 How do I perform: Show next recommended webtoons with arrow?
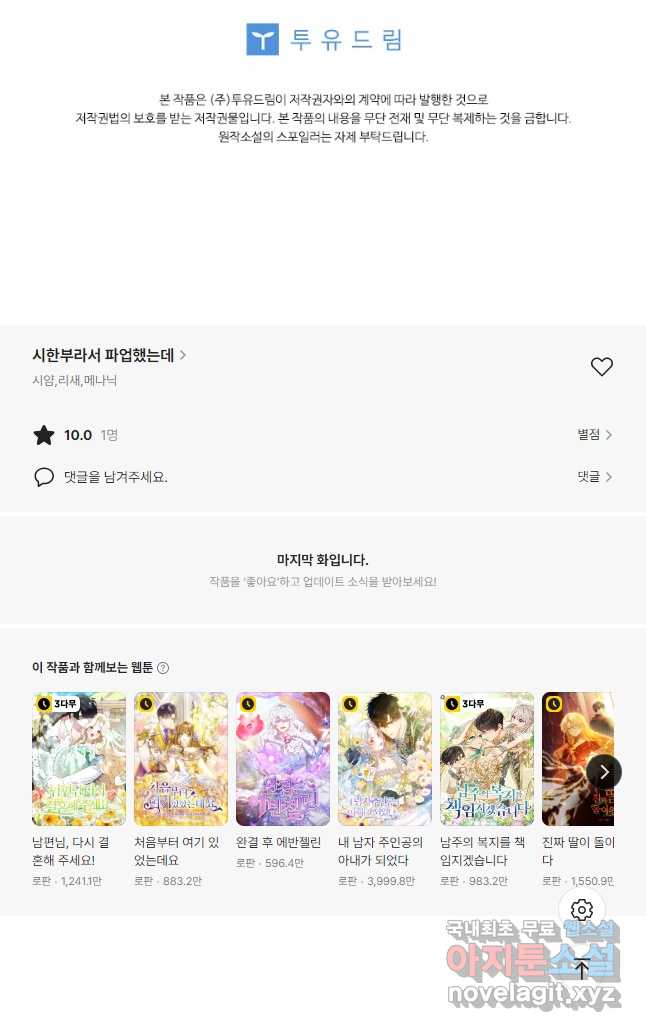(603, 771)
